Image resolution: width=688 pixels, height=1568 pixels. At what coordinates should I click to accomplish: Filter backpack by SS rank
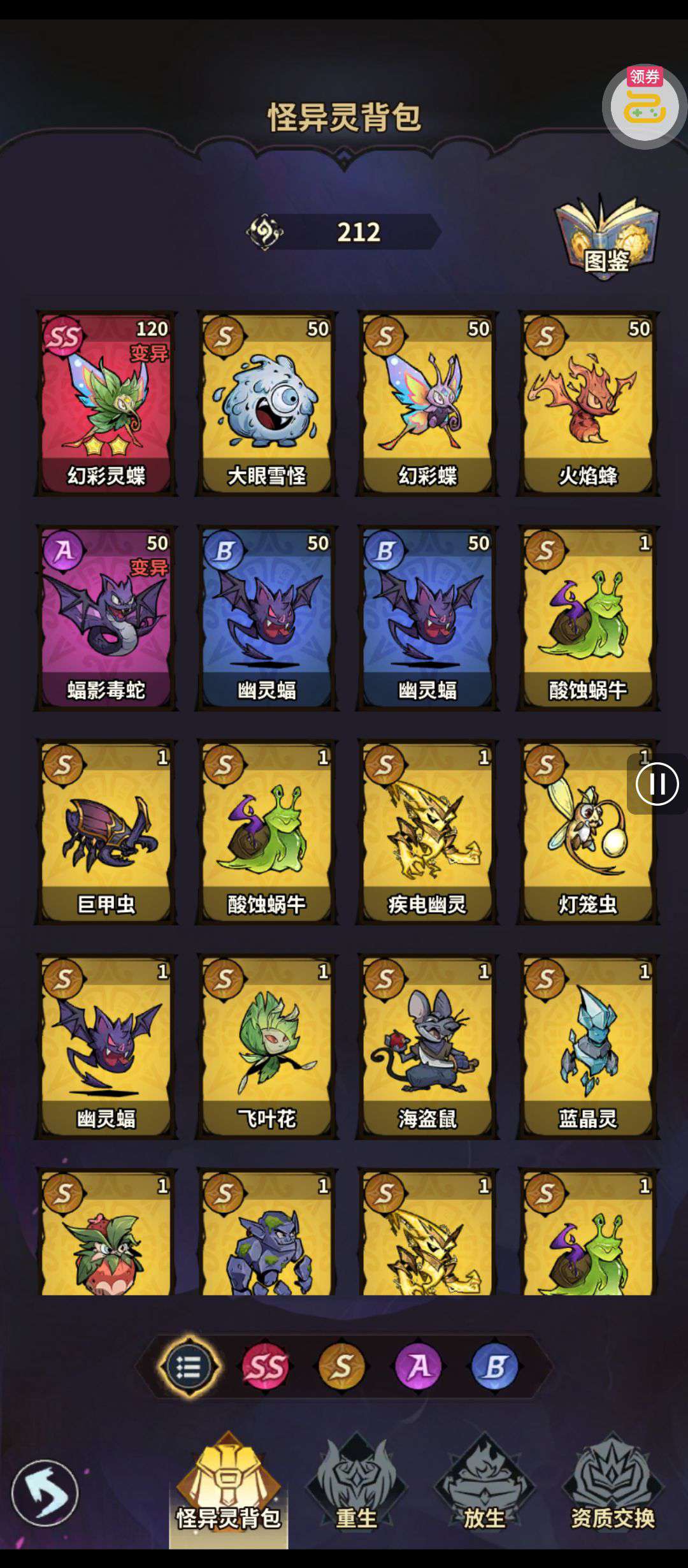pos(265,1366)
